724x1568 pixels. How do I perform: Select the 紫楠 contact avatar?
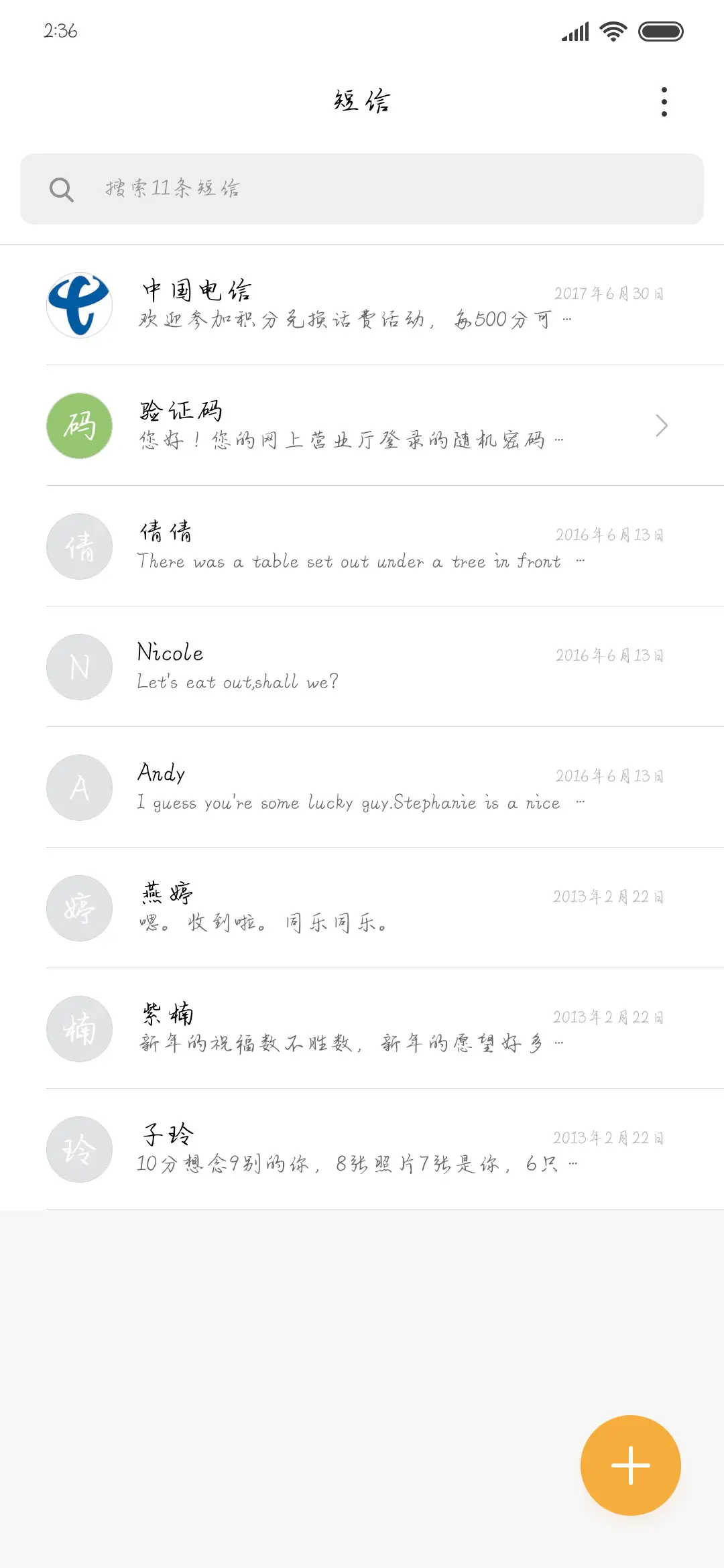click(x=78, y=1029)
